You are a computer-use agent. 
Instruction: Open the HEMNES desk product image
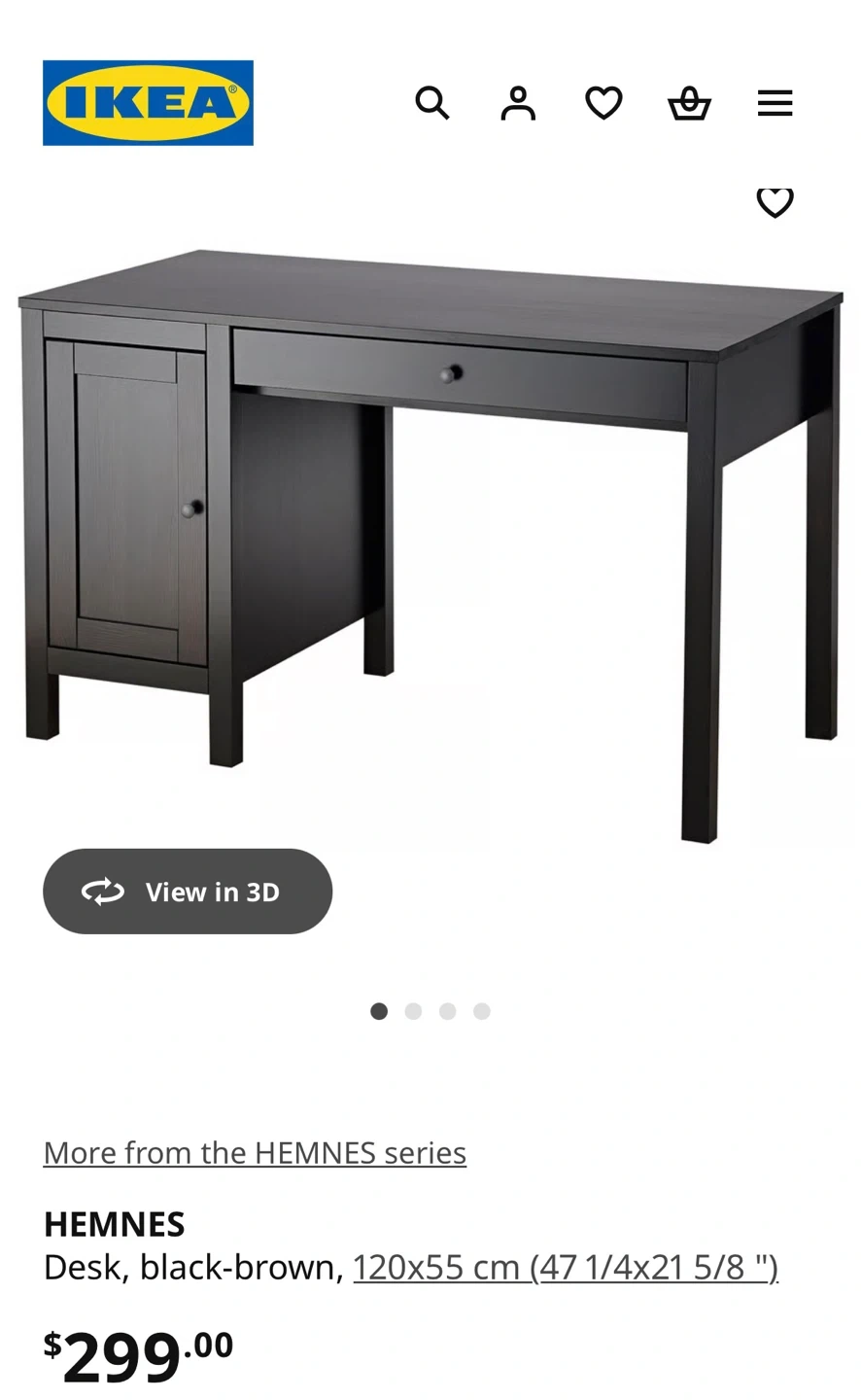430,544
